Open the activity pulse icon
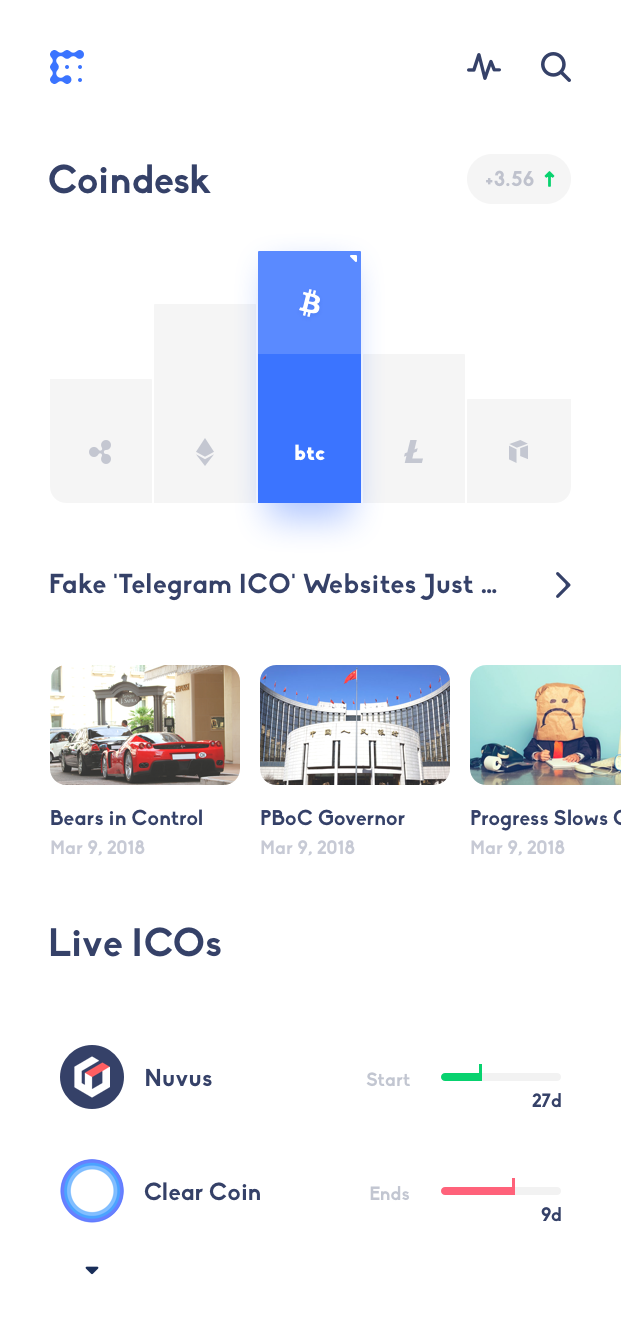 (484, 67)
